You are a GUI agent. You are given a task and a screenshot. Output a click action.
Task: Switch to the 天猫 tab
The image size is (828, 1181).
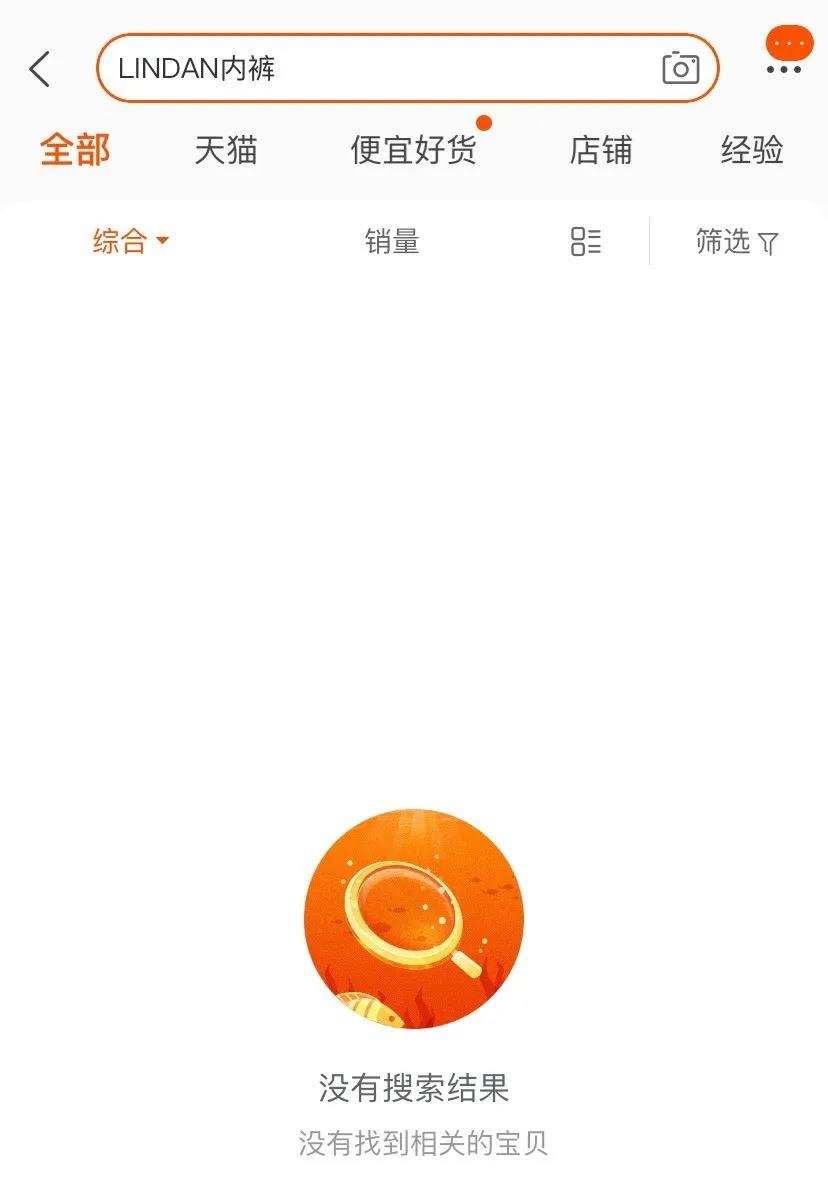(225, 149)
